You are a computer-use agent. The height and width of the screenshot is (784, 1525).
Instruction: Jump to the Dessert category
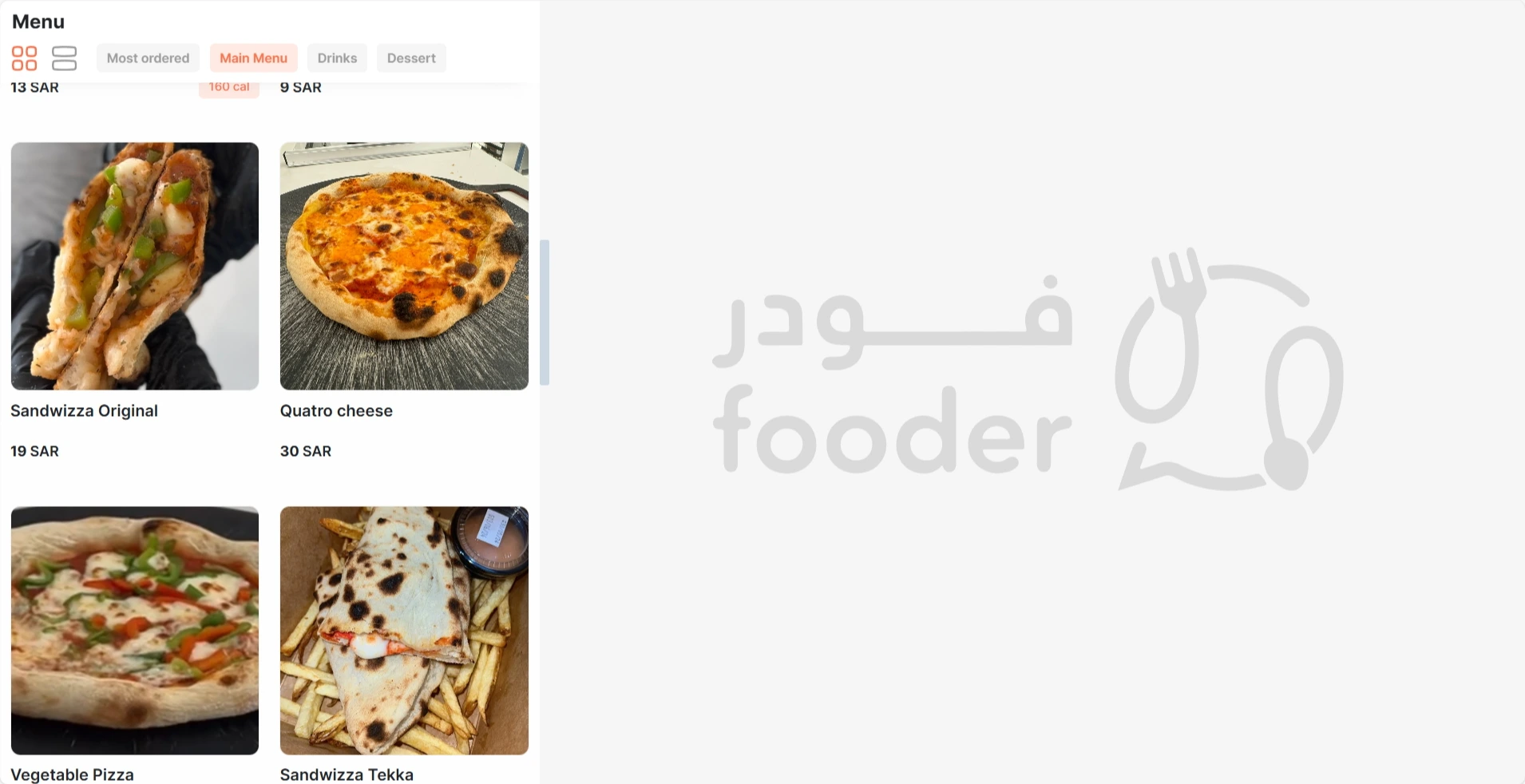click(411, 58)
